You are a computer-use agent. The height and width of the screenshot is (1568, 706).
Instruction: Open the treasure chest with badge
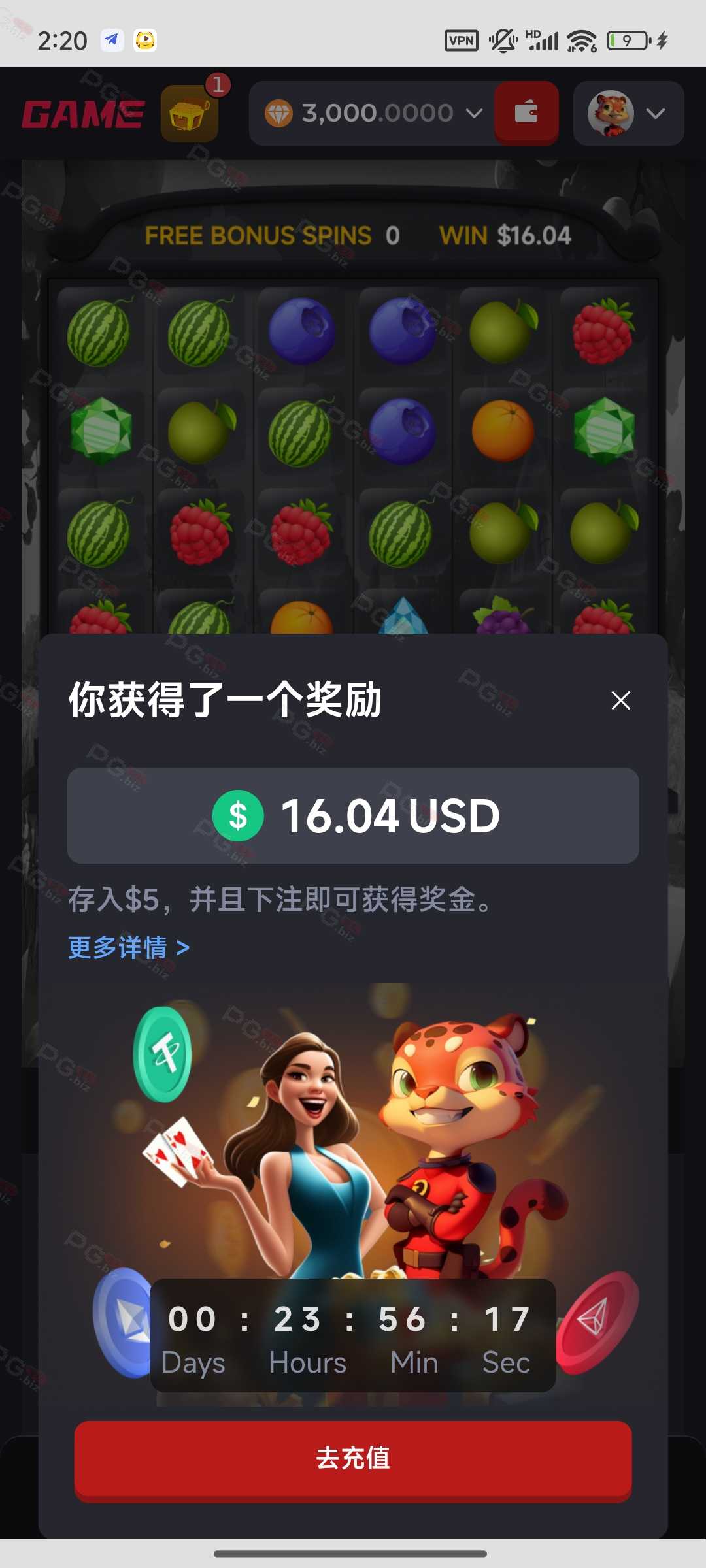click(190, 114)
